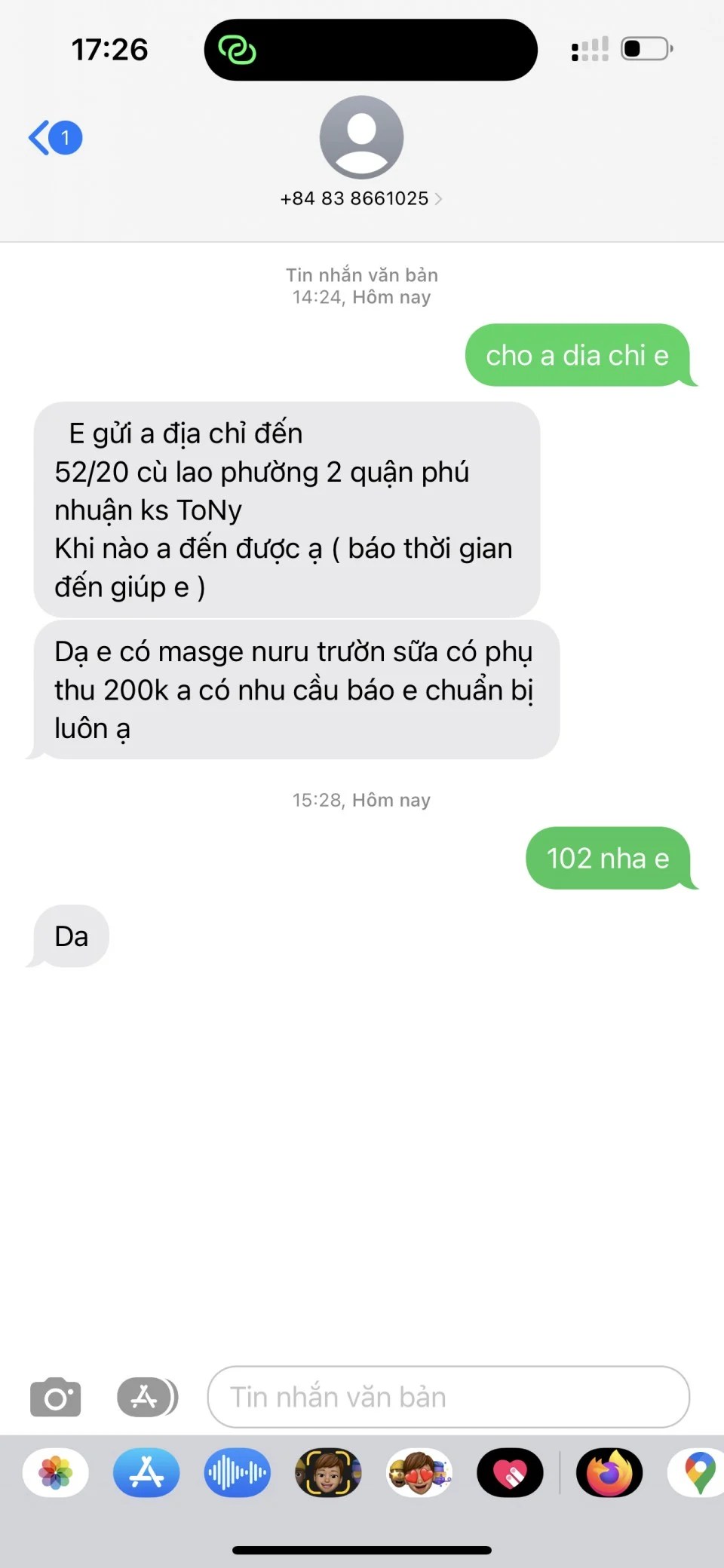Viewport: 724px width, 1568px height.
Task: Tap the linked-rings indicator in the Dynamic Island
Action: 237,50
